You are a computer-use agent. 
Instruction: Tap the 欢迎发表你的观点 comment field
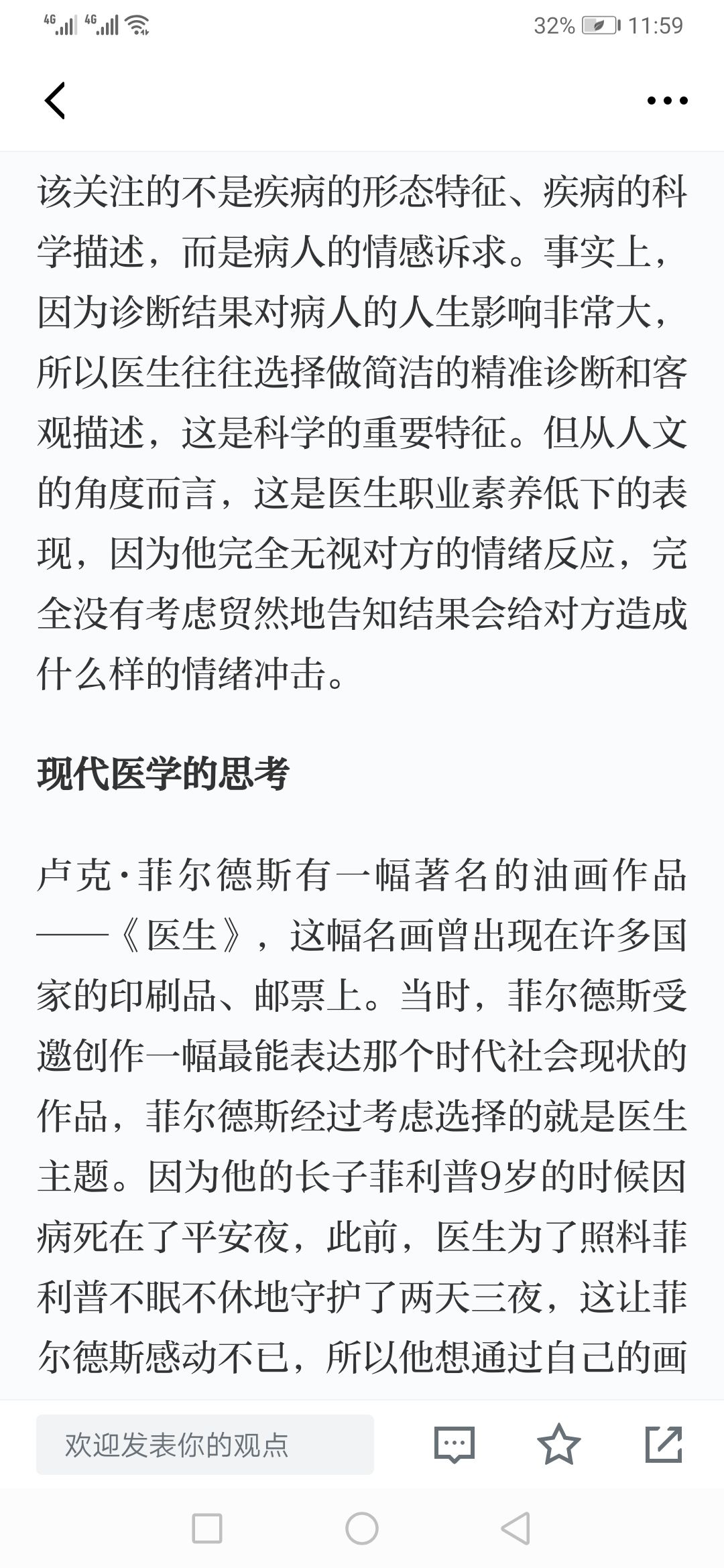205,1444
